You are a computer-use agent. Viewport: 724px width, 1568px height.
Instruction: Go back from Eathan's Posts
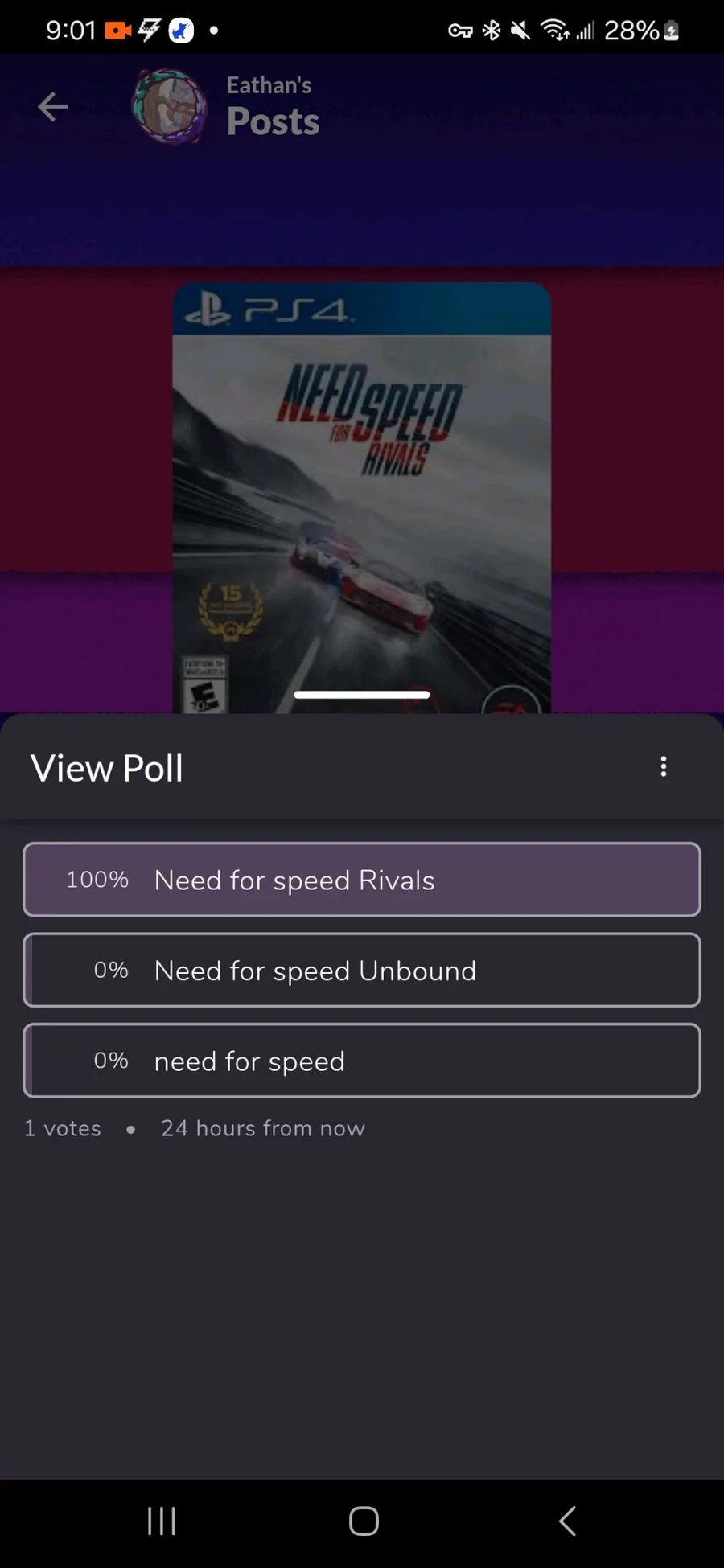53,106
